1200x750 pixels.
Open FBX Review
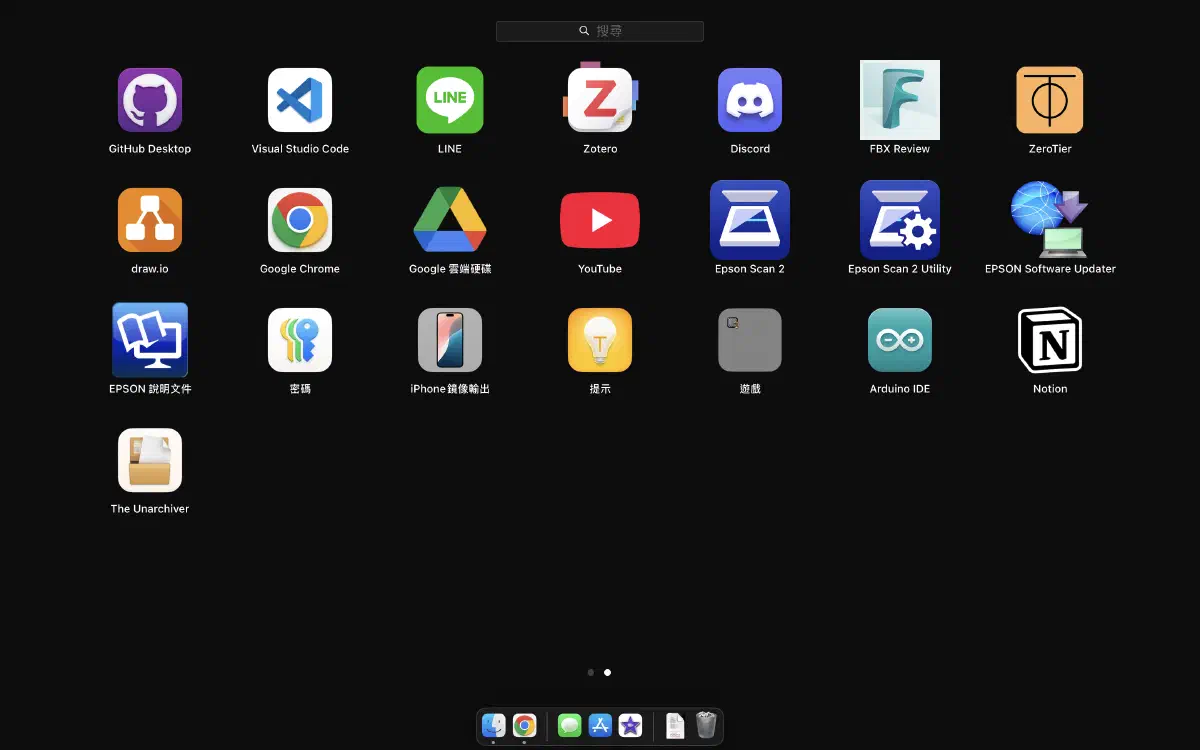point(900,100)
